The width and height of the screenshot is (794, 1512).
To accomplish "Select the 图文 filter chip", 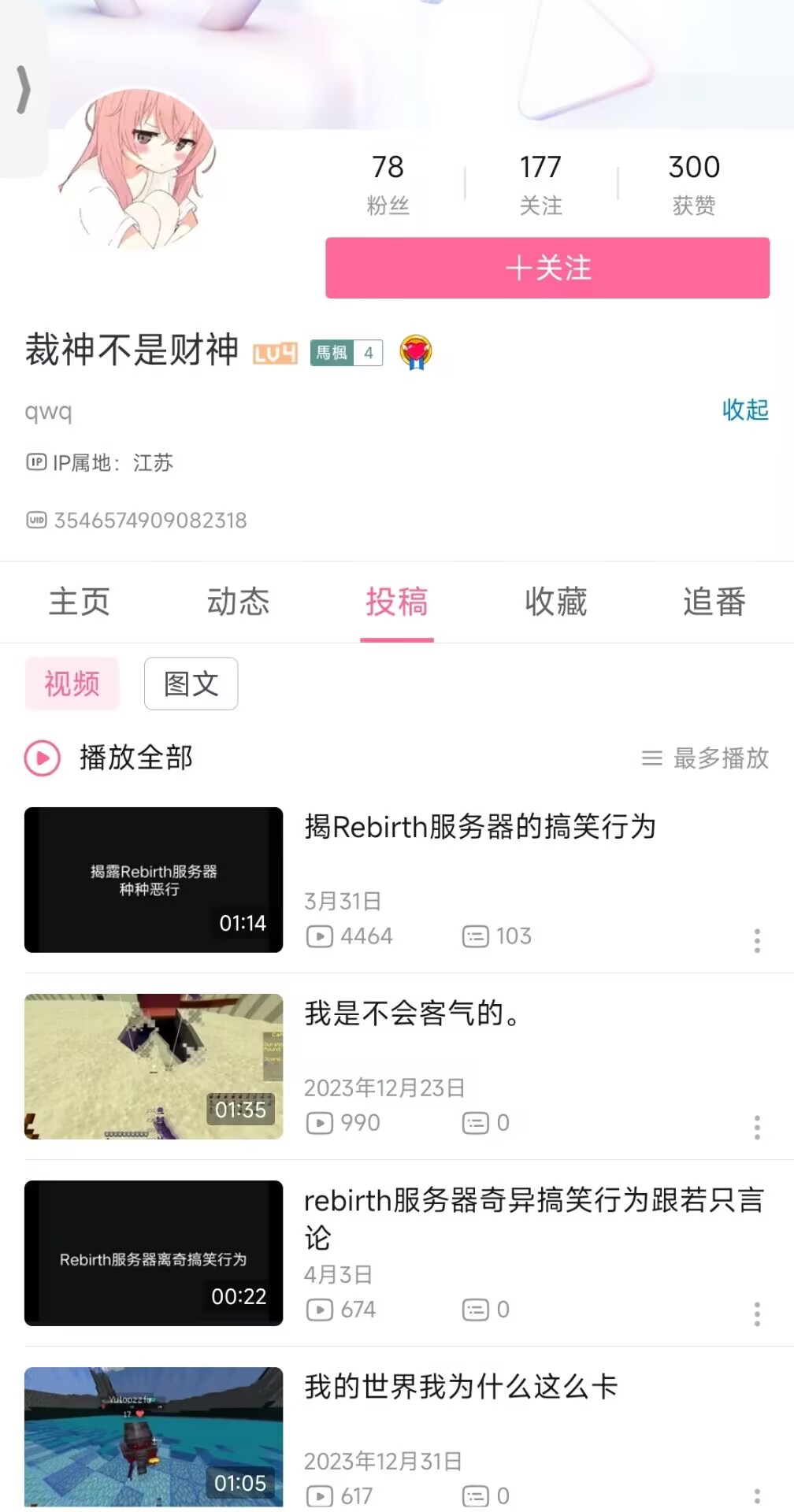I will tap(191, 684).
